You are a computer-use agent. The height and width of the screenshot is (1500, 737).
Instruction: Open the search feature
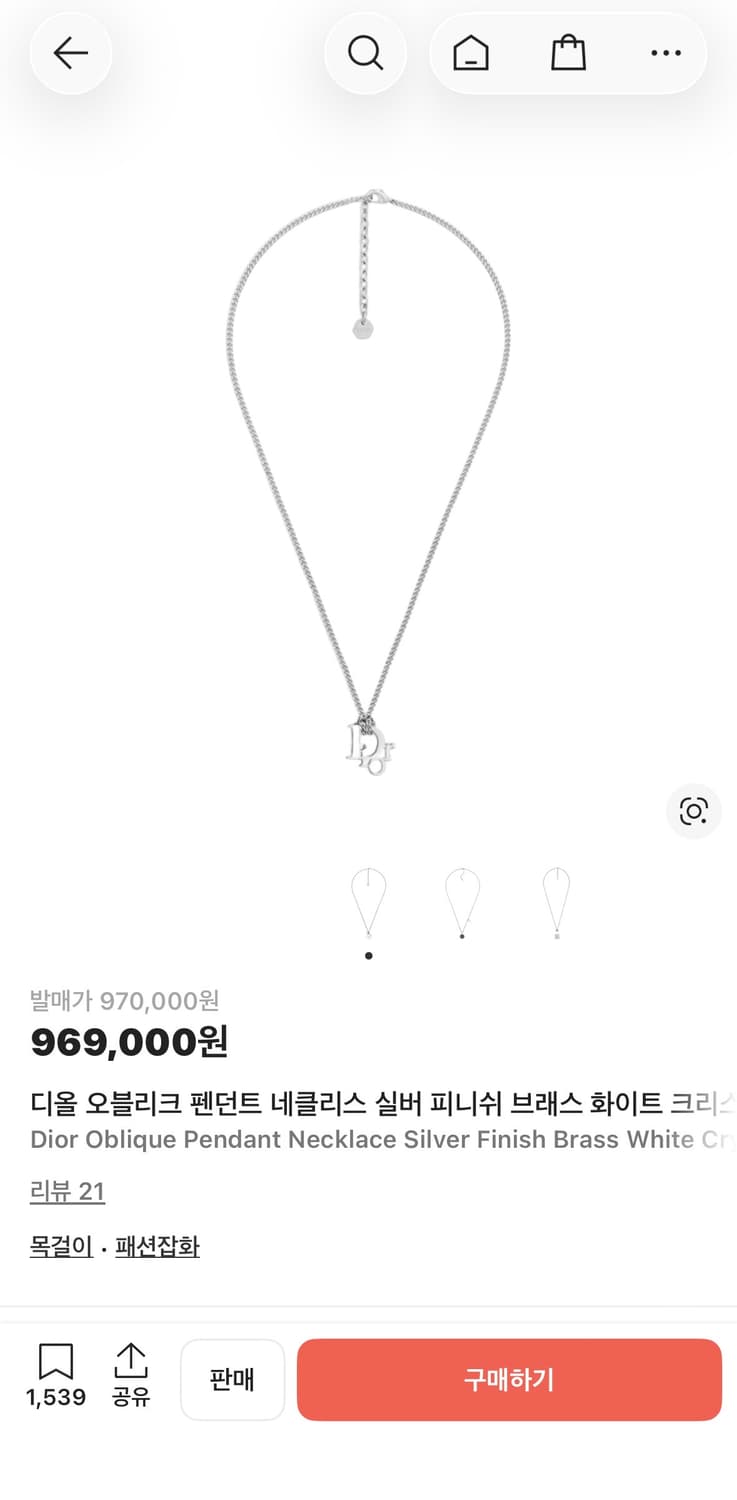(366, 53)
